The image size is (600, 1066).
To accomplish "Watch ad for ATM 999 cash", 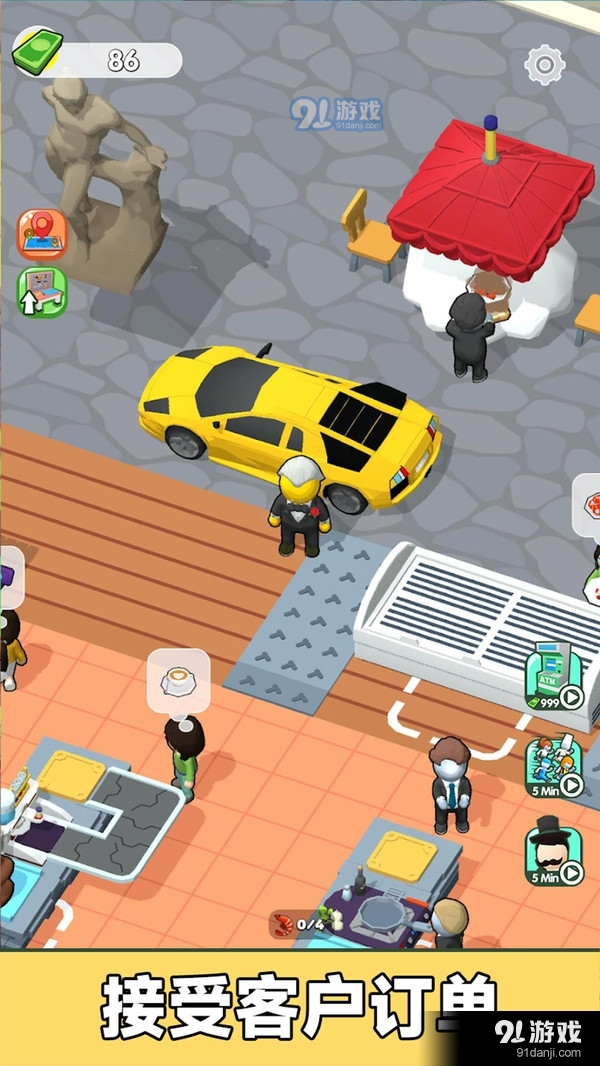I will click(554, 679).
